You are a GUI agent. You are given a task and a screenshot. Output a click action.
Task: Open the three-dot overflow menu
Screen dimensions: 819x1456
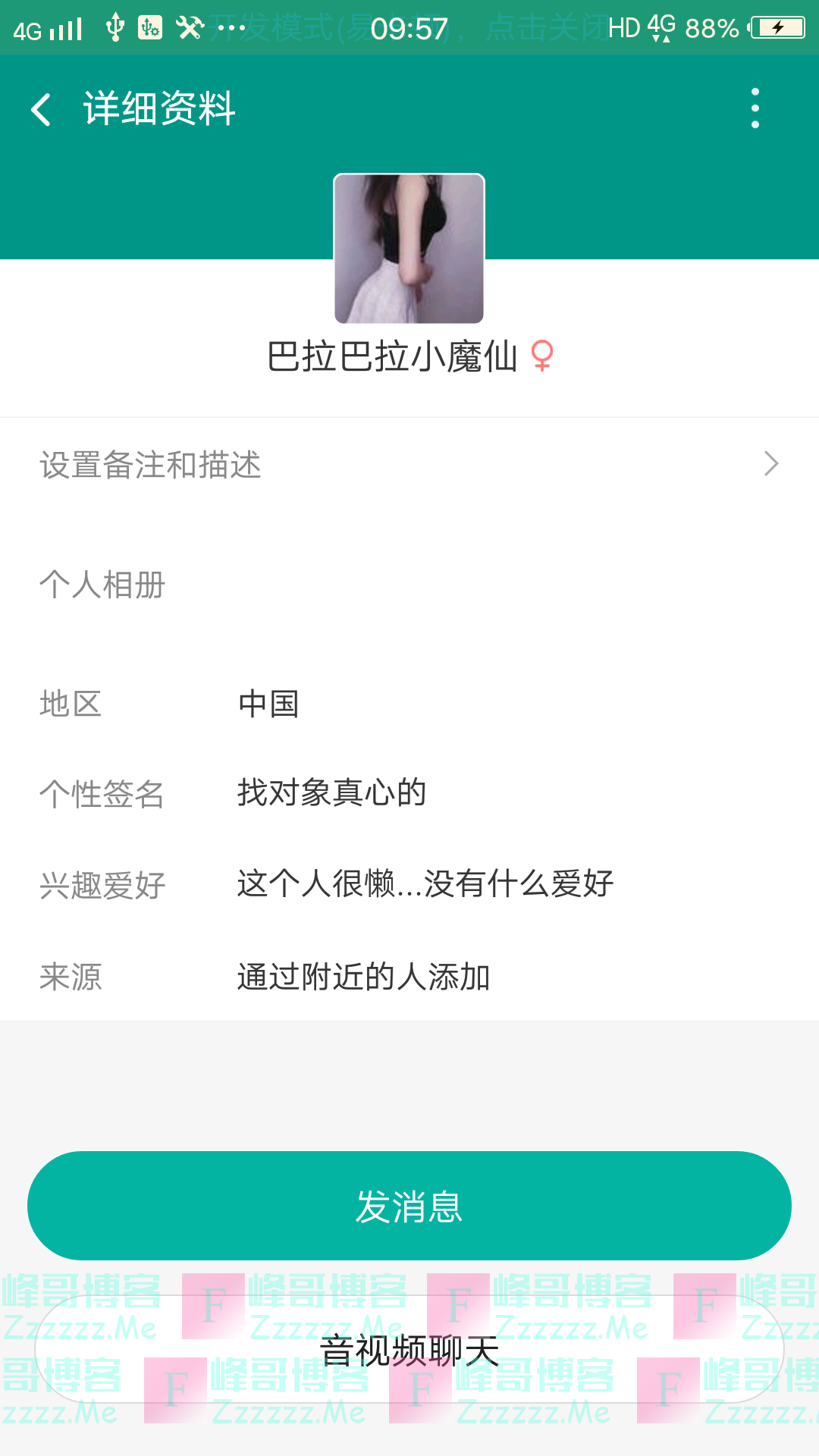(755, 108)
